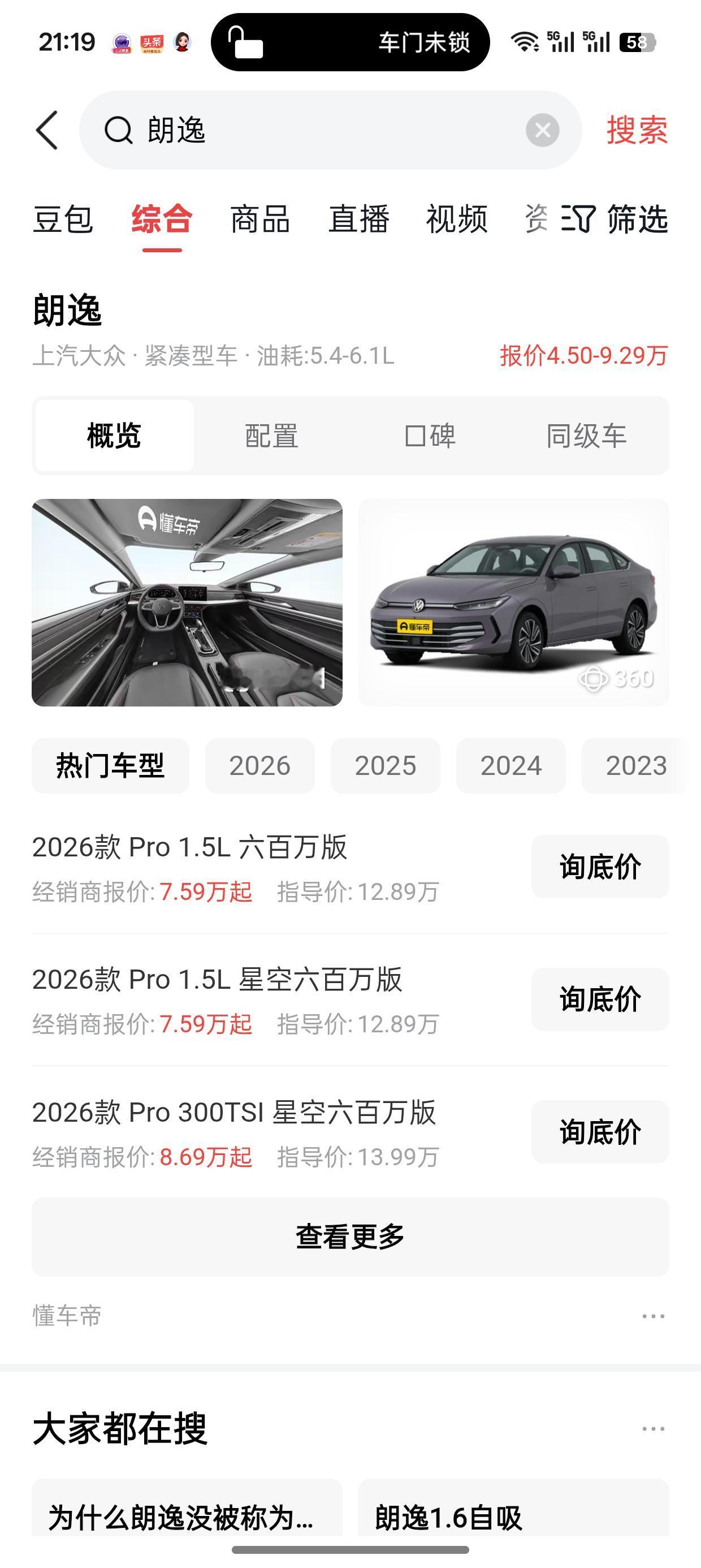Filter models by year 2026
This screenshot has height=1568, width=701.
(x=260, y=766)
